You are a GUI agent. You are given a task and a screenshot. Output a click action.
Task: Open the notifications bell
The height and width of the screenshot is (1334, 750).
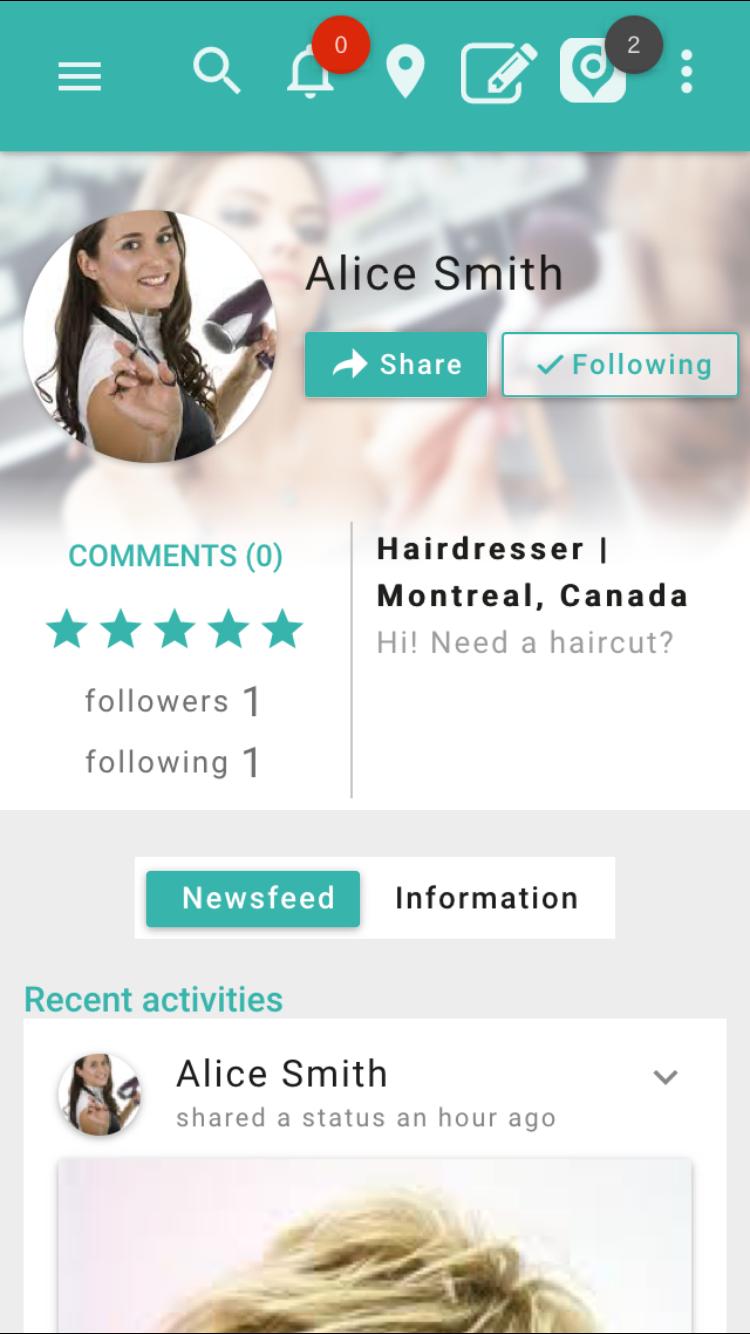(x=310, y=74)
